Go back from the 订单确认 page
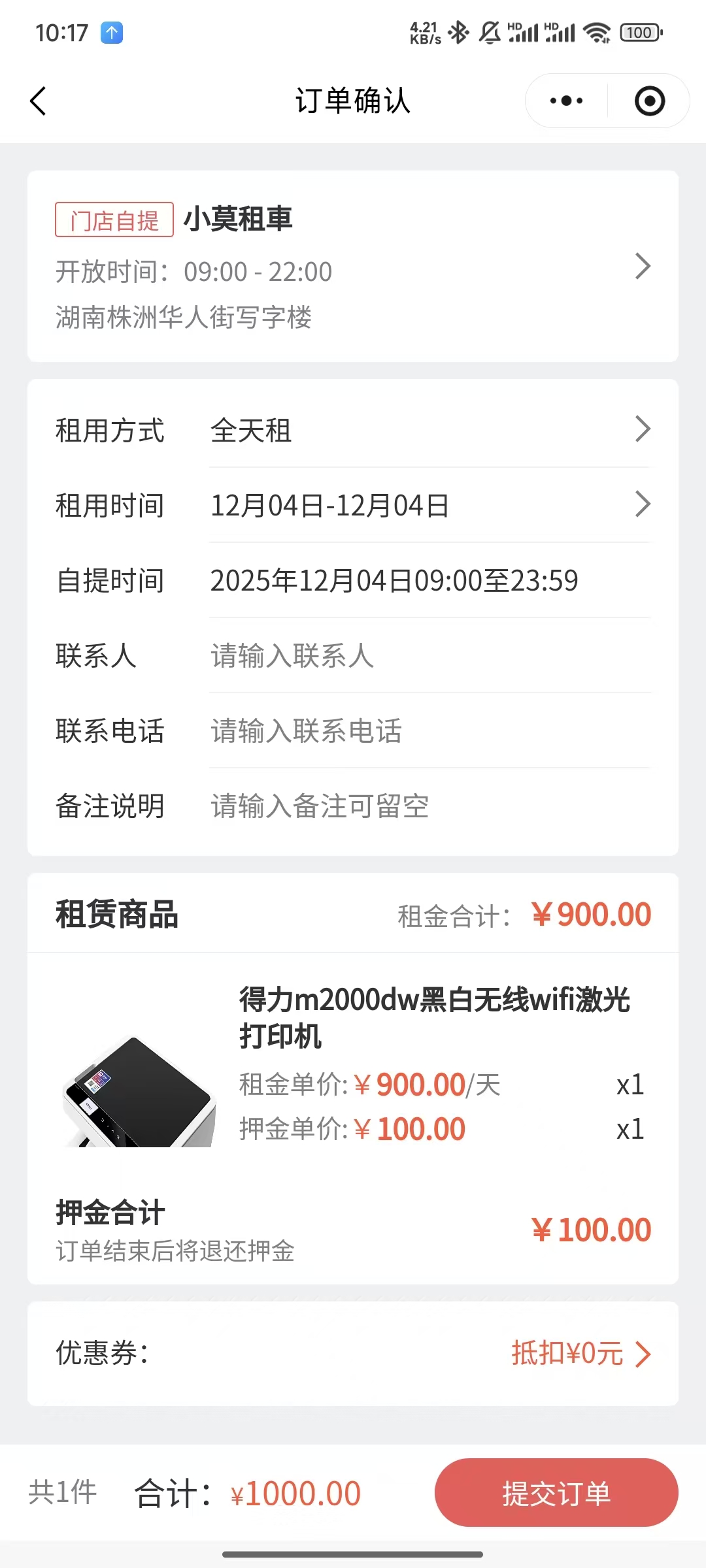The width and height of the screenshot is (706, 1568). point(38,101)
